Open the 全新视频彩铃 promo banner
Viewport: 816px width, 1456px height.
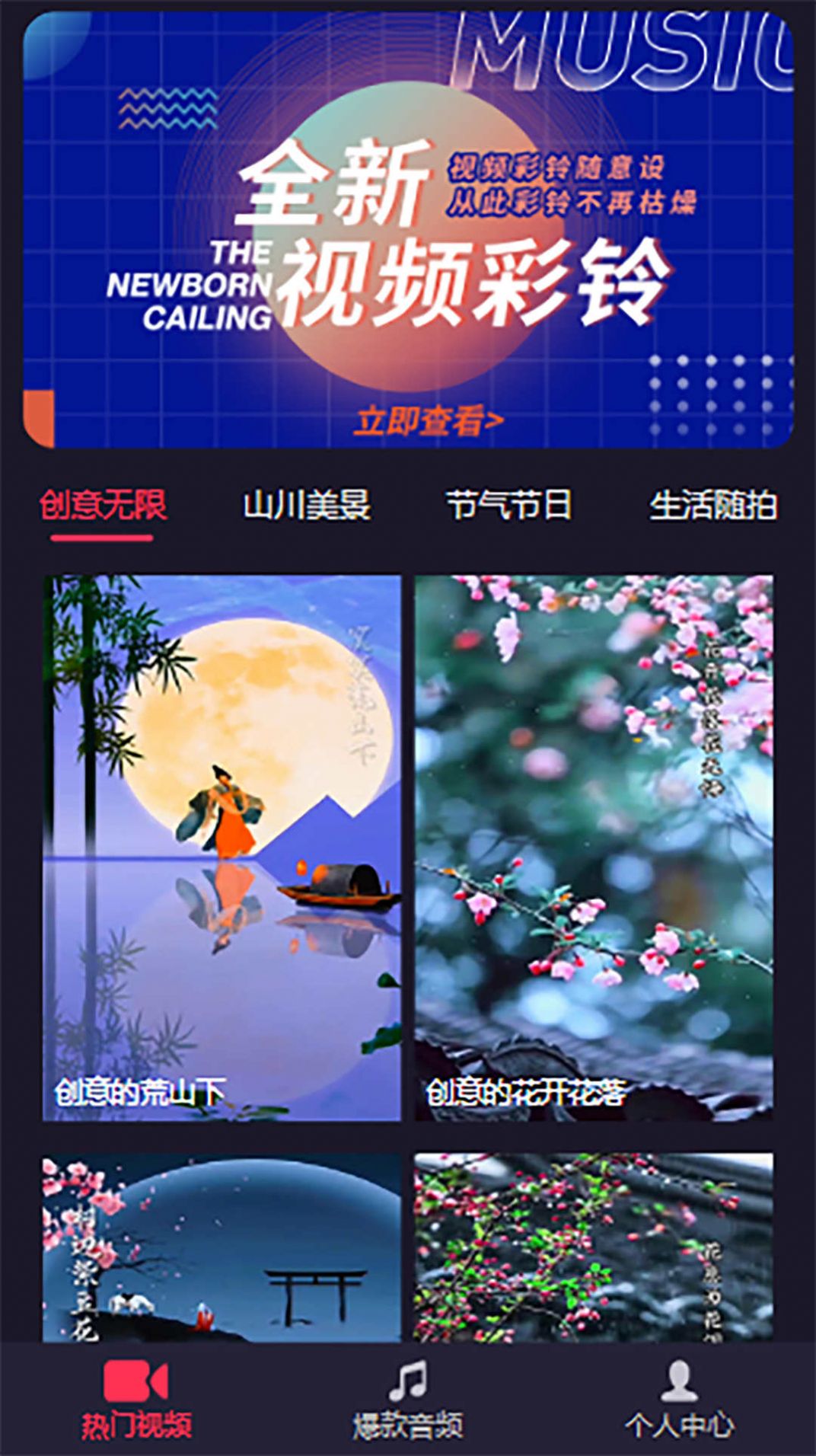coord(408,228)
